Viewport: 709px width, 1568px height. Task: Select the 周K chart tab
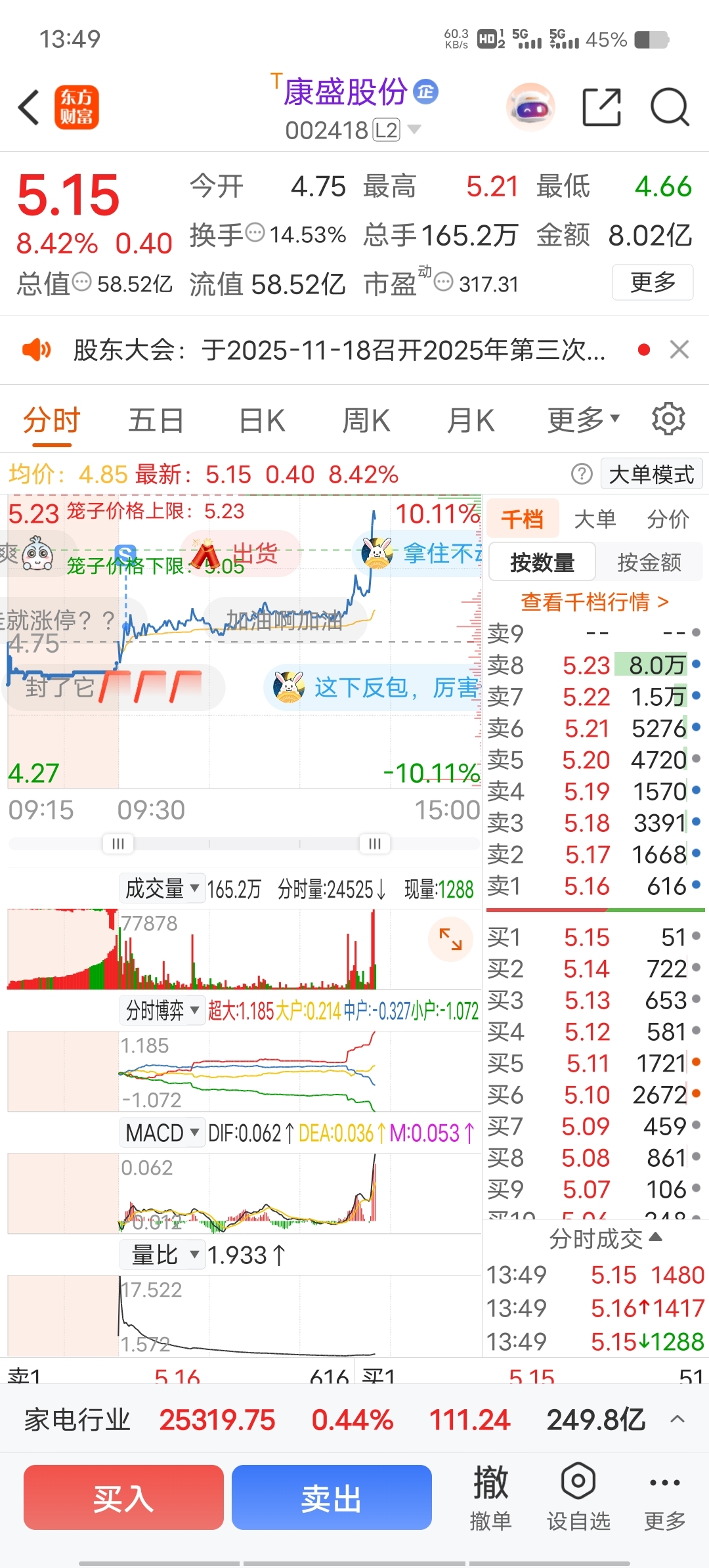coord(366,420)
